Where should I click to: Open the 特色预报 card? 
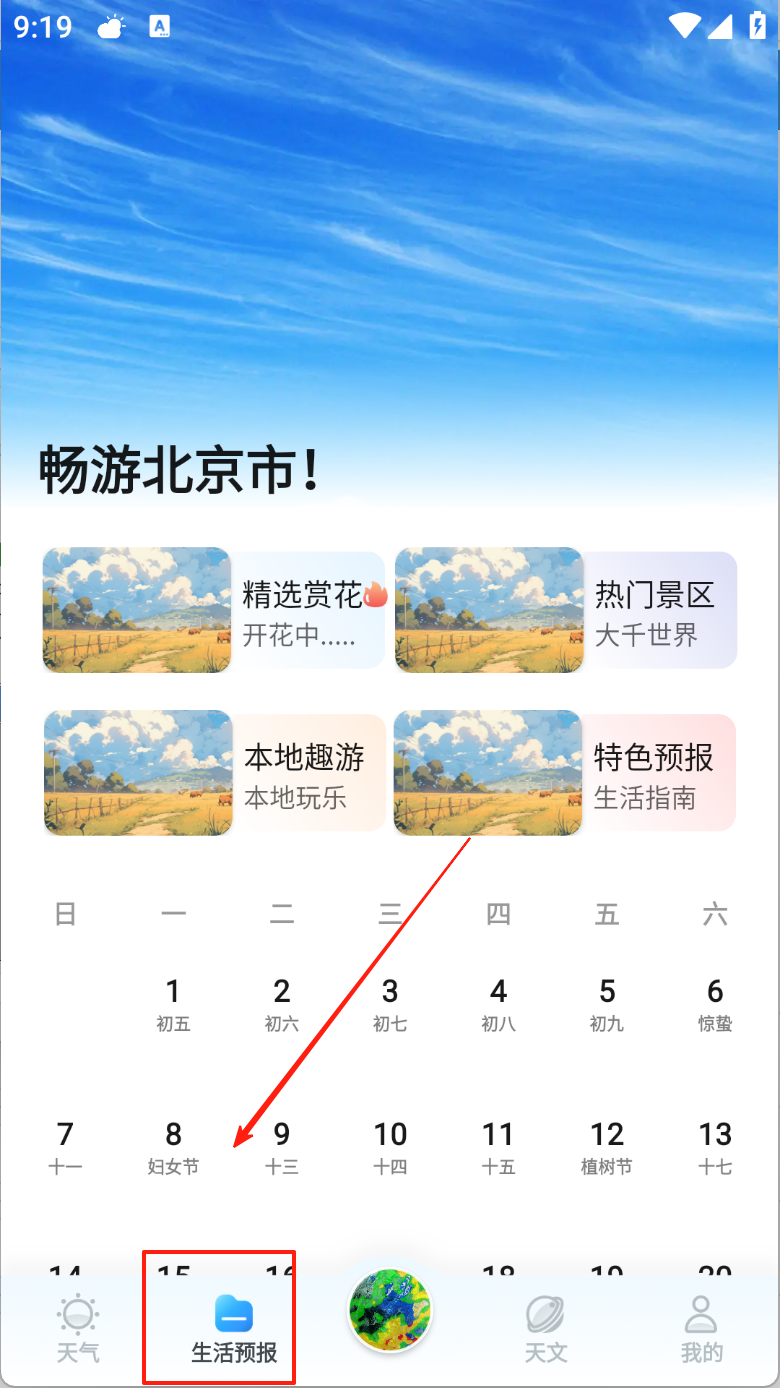566,773
